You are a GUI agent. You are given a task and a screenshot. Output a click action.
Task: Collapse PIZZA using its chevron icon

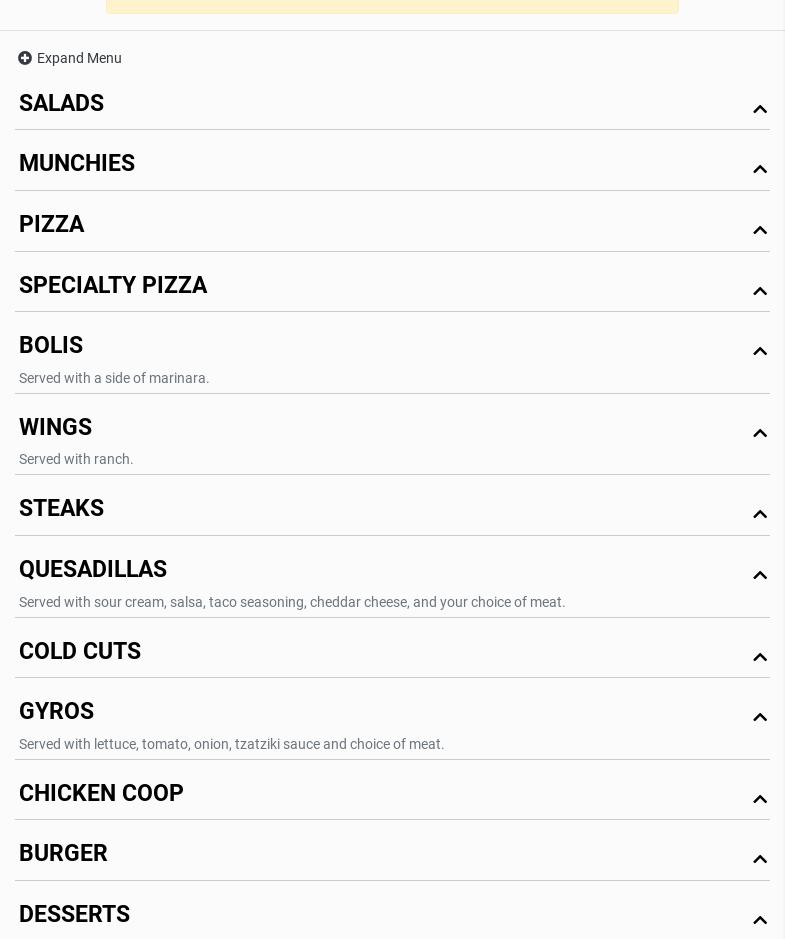click(760, 230)
